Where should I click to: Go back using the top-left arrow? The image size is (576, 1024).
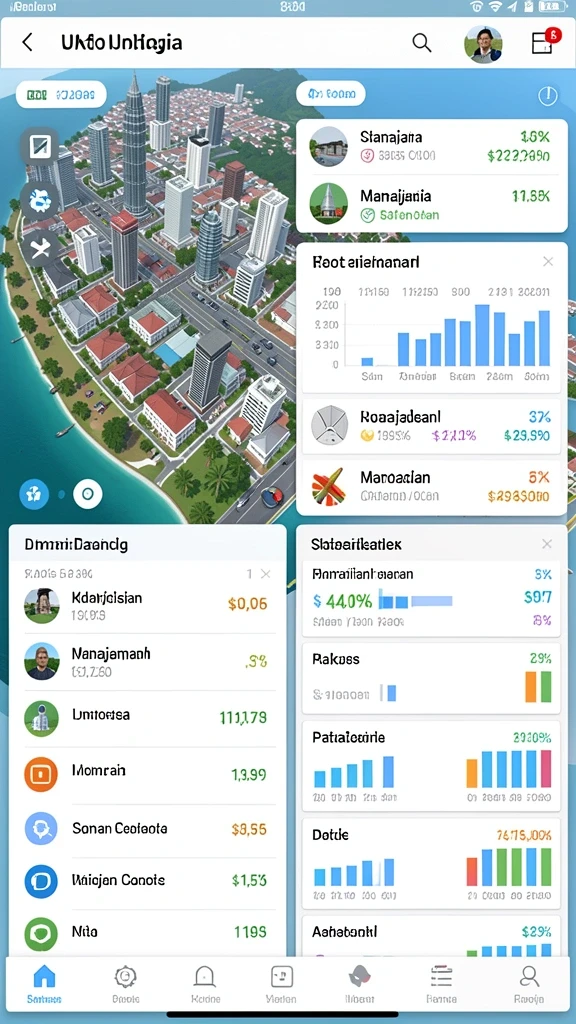click(27, 43)
